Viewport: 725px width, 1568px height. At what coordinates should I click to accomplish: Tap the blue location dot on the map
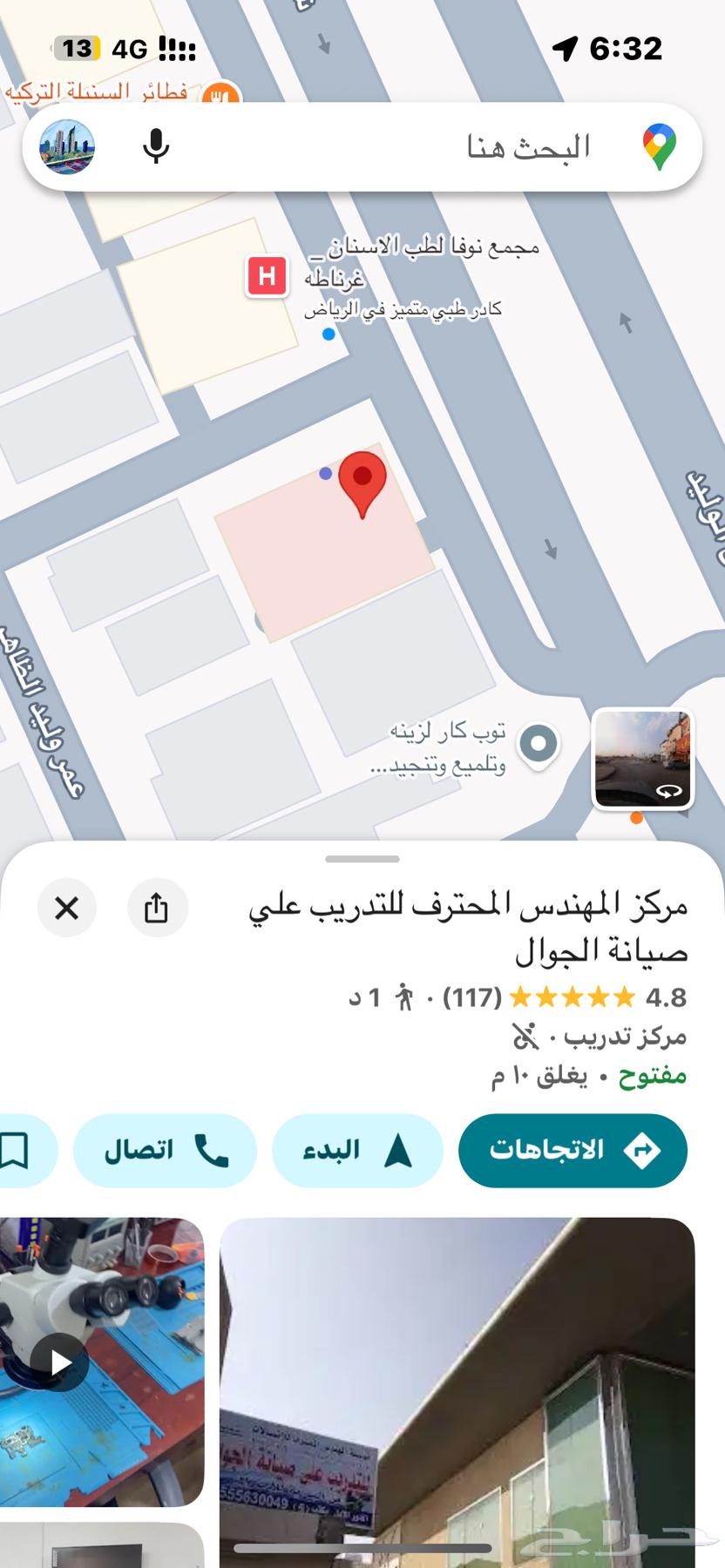(329, 335)
